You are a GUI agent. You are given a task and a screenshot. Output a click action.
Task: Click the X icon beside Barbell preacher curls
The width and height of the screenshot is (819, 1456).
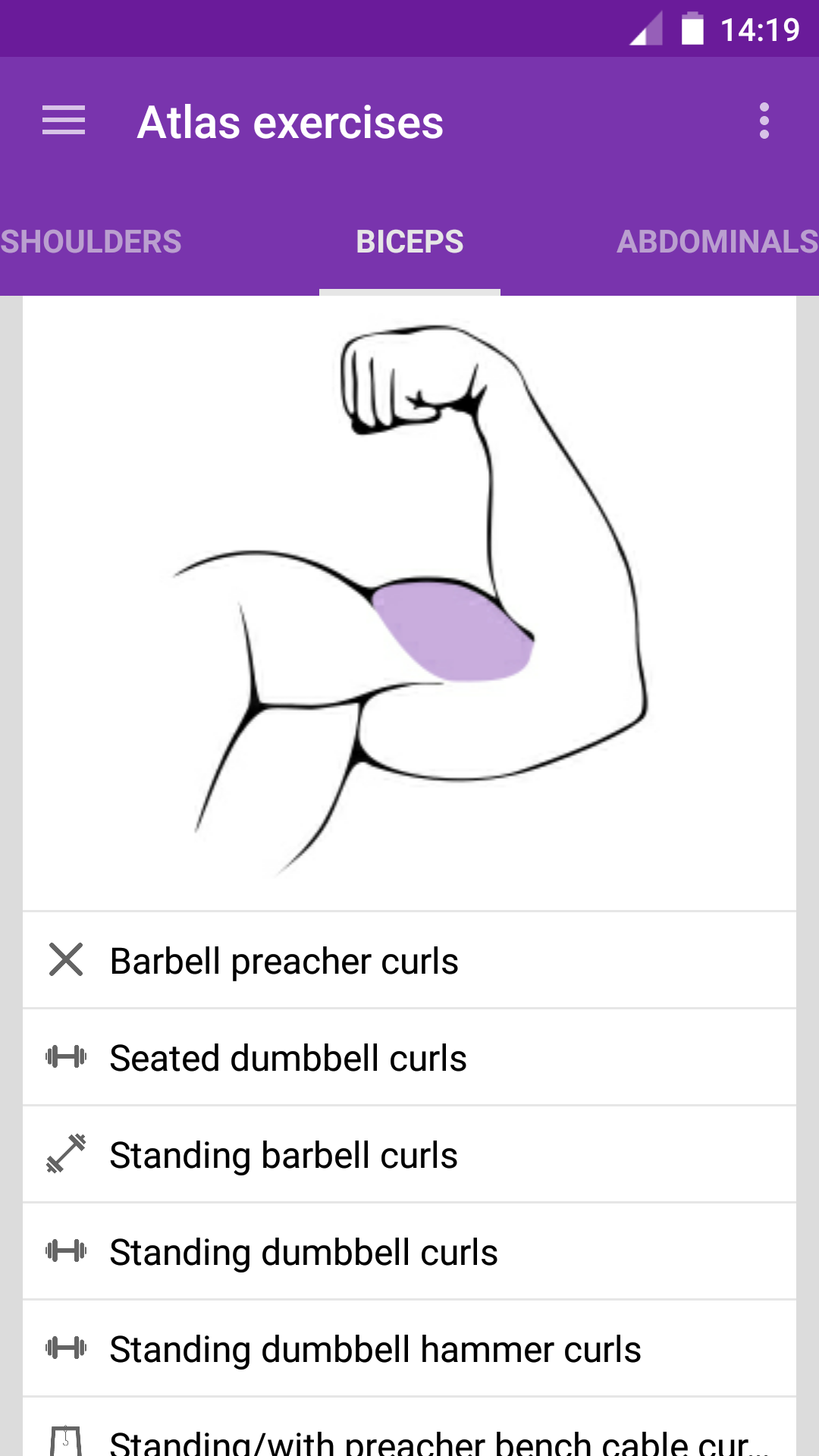tap(66, 960)
